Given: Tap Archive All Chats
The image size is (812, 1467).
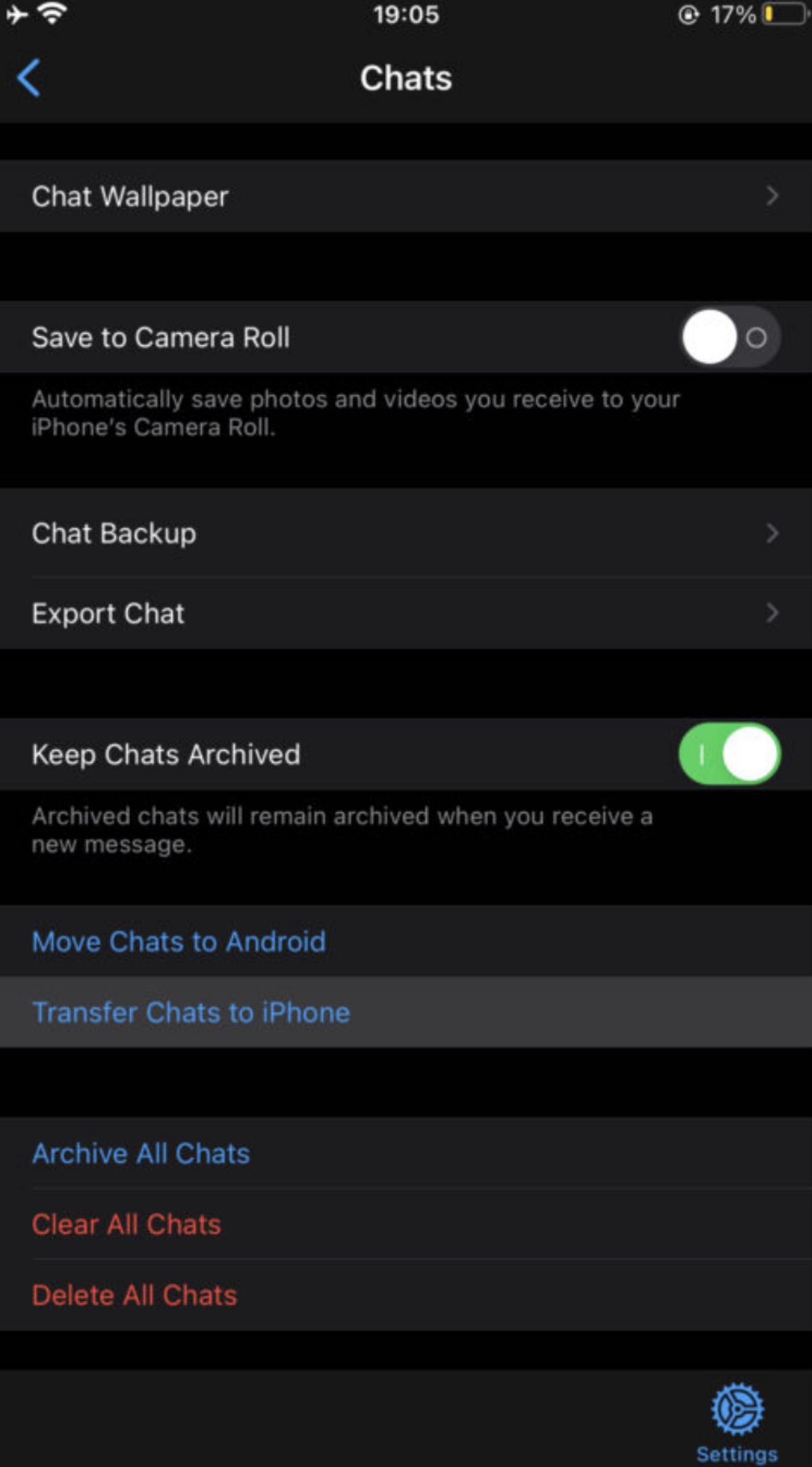Looking at the screenshot, I should tap(406, 1153).
